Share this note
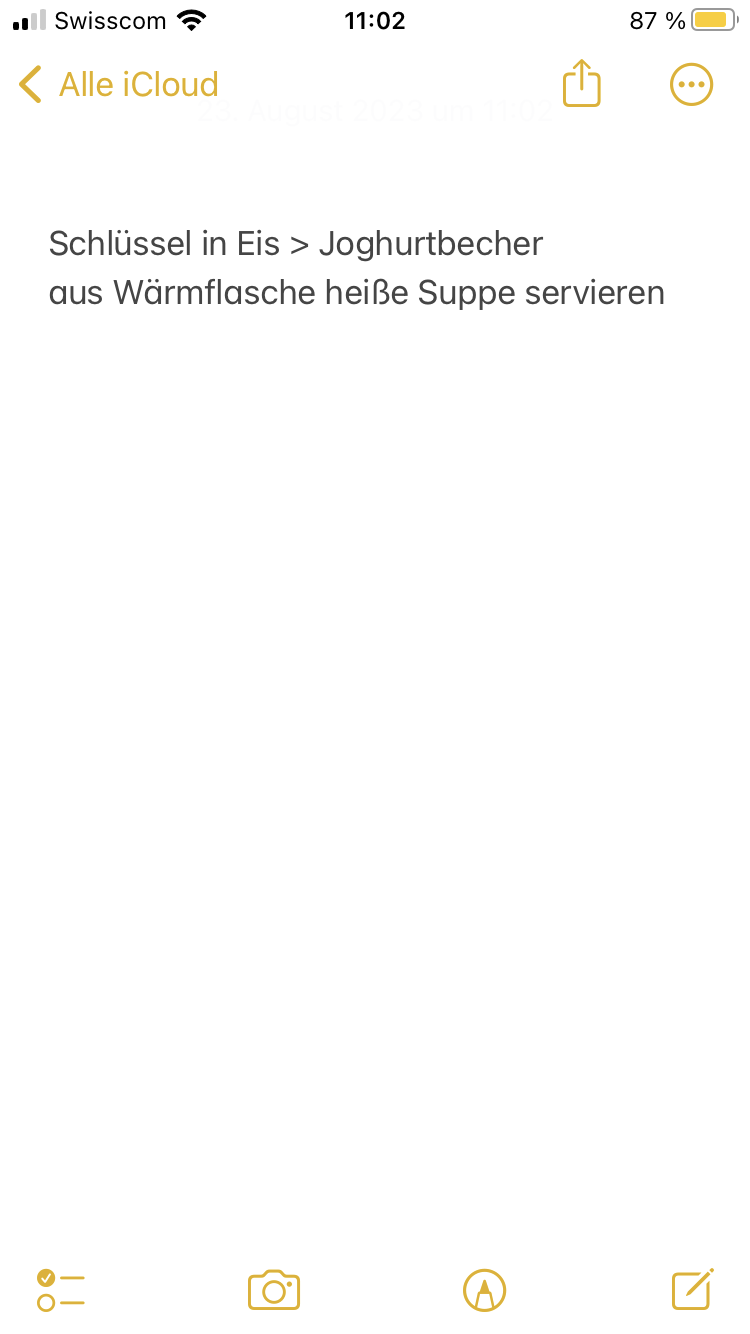Screen dimensions: 750x1334 [581, 84]
